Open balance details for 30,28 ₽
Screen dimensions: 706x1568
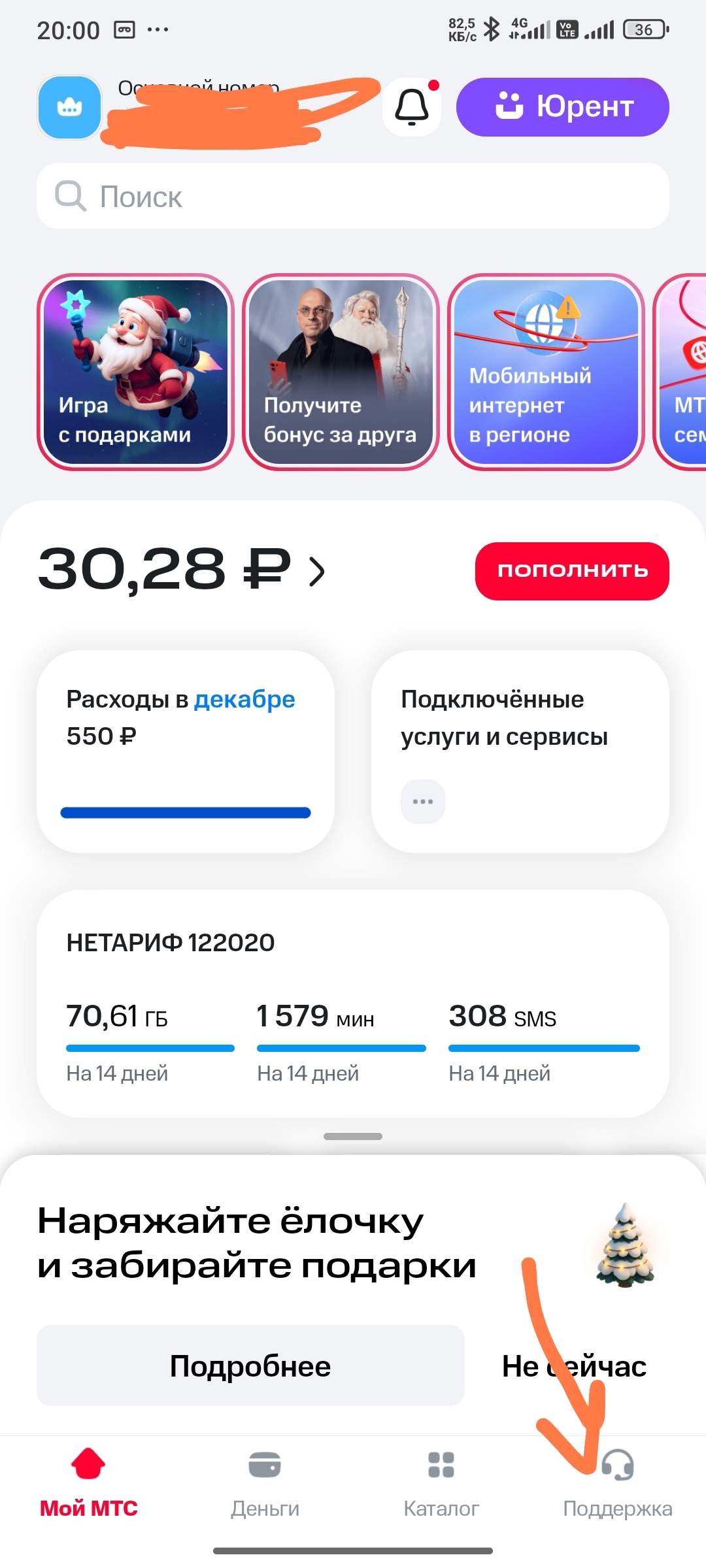tap(182, 570)
